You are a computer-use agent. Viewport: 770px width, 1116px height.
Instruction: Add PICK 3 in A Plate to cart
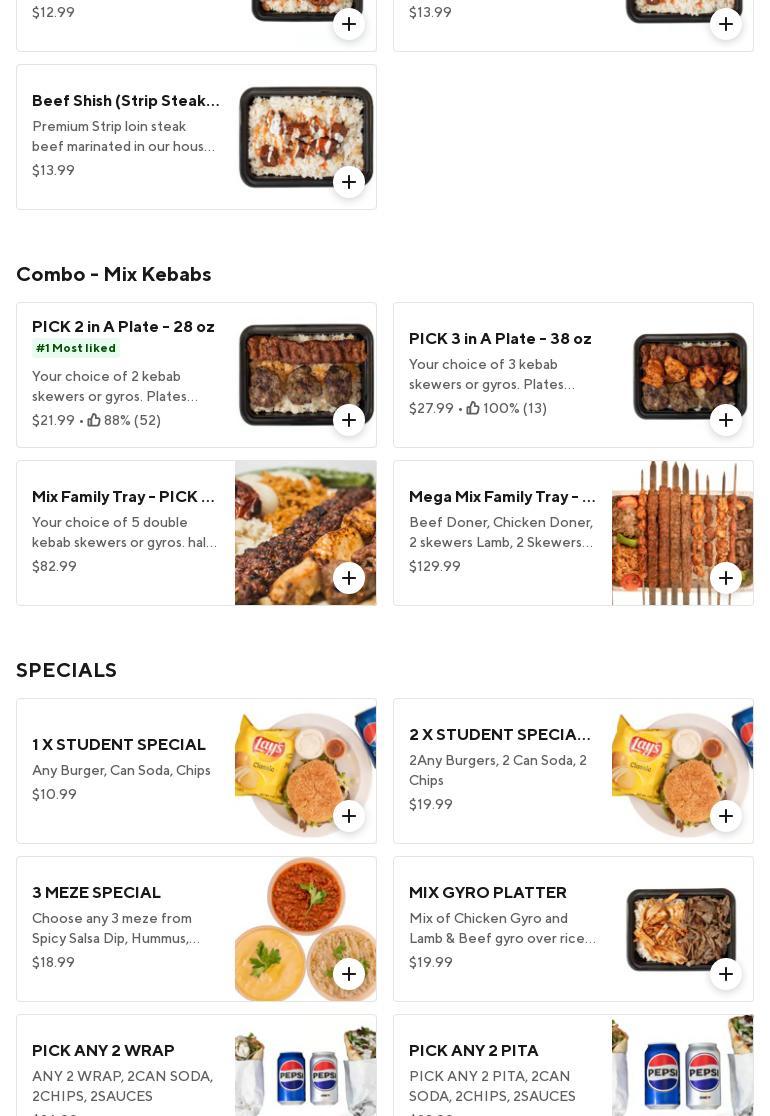coord(726,420)
